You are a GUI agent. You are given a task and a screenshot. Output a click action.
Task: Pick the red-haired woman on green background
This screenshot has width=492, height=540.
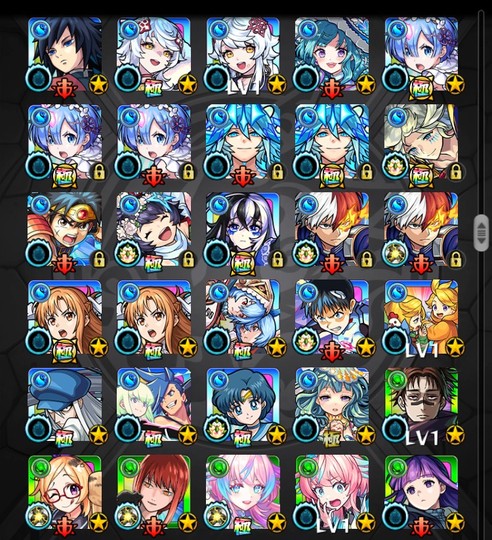click(x=154, y=492)
